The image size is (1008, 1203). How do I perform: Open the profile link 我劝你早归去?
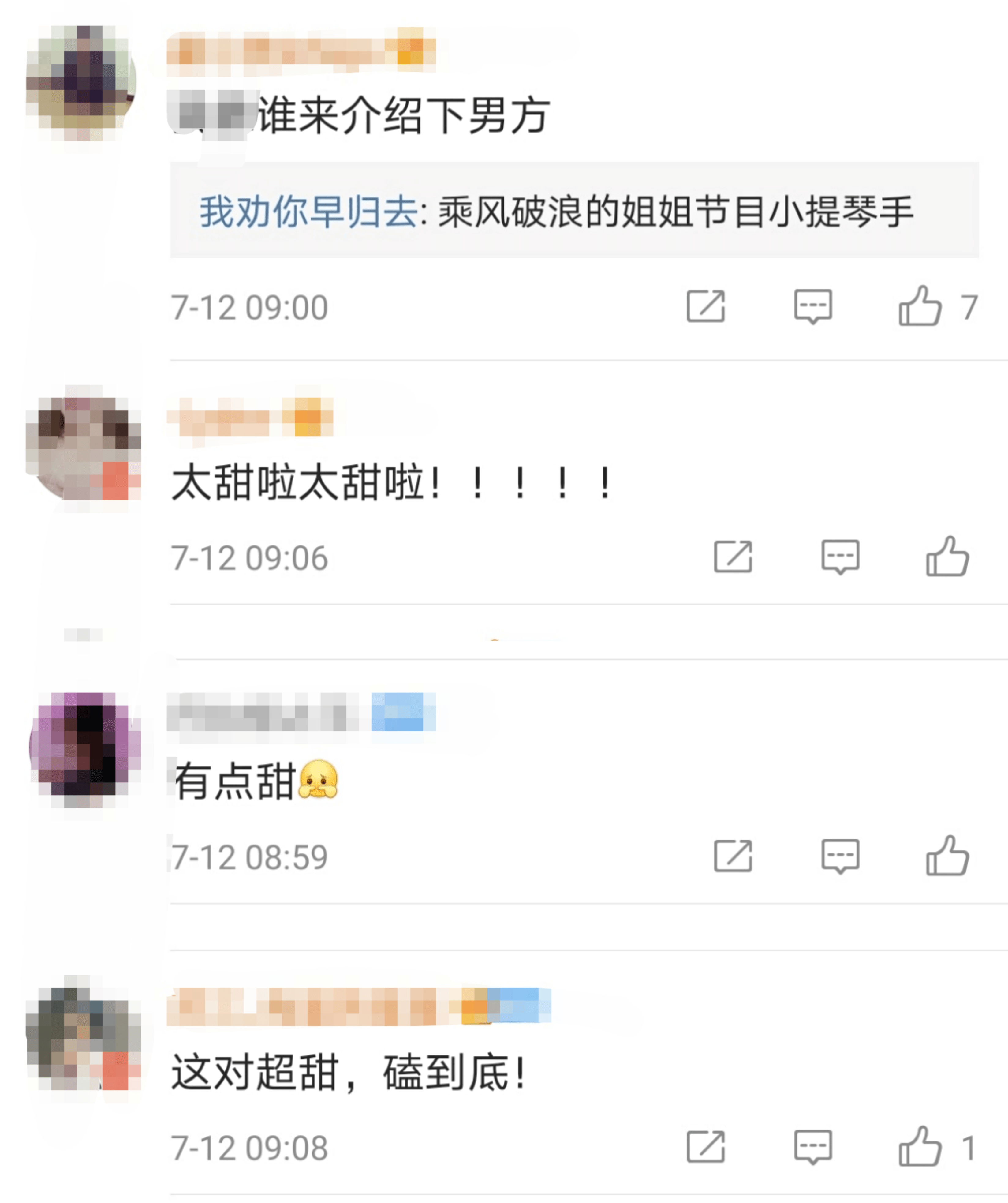pos(308,212)
